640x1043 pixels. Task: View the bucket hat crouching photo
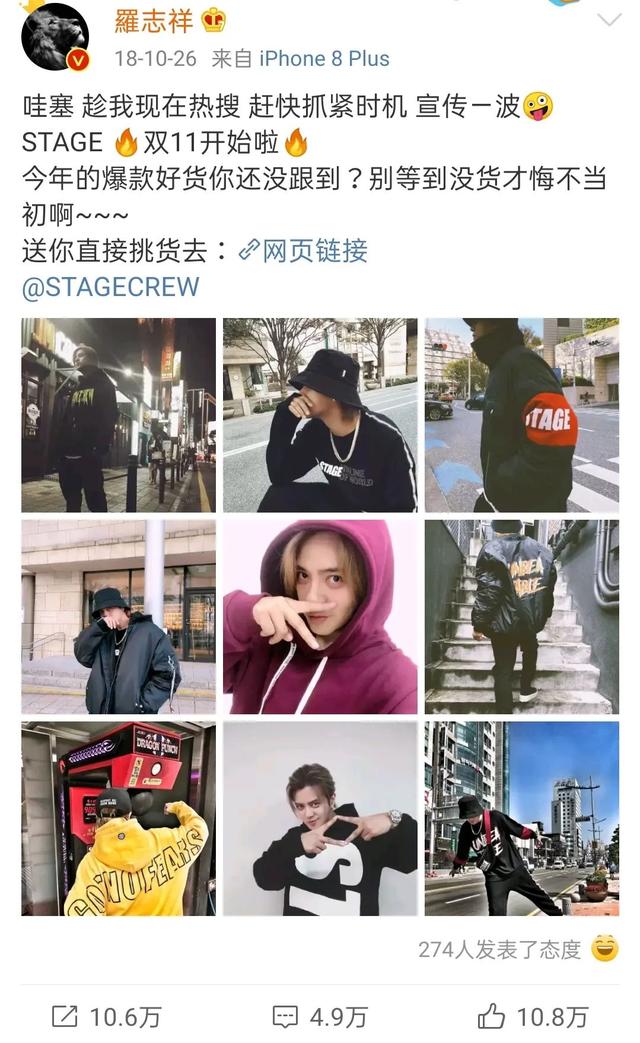[x=320, y=415]
